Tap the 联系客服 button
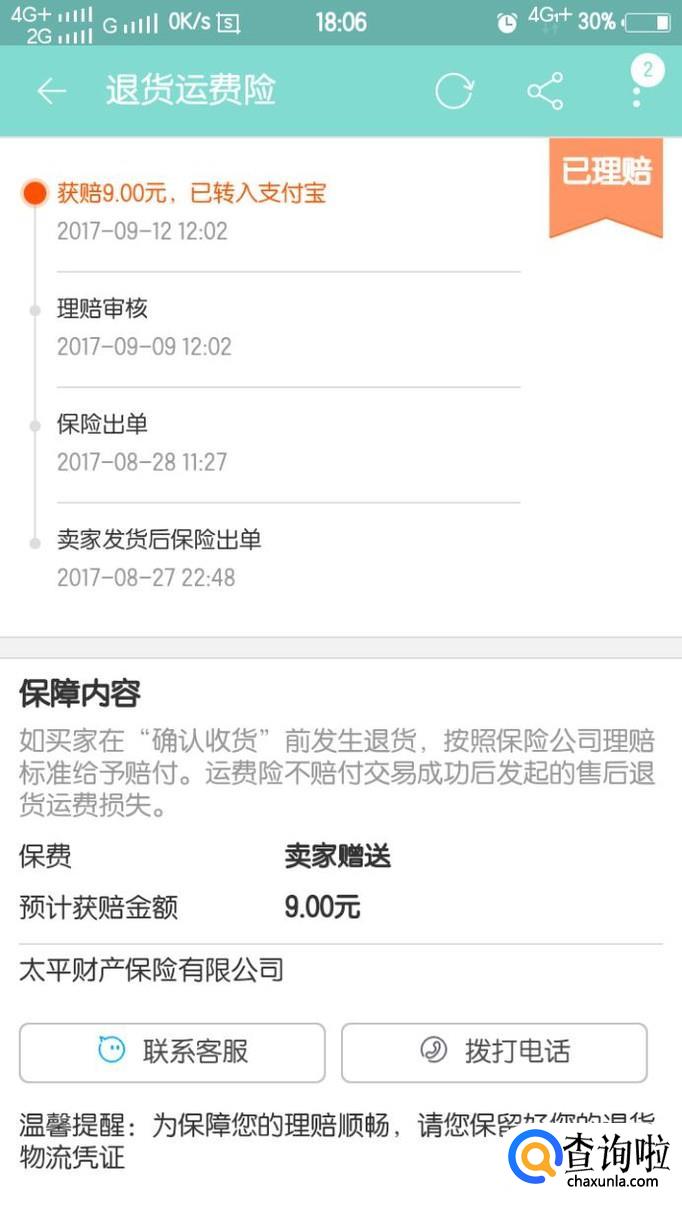Viewport: 682px width, 1212px height. tap(172, 1051)
